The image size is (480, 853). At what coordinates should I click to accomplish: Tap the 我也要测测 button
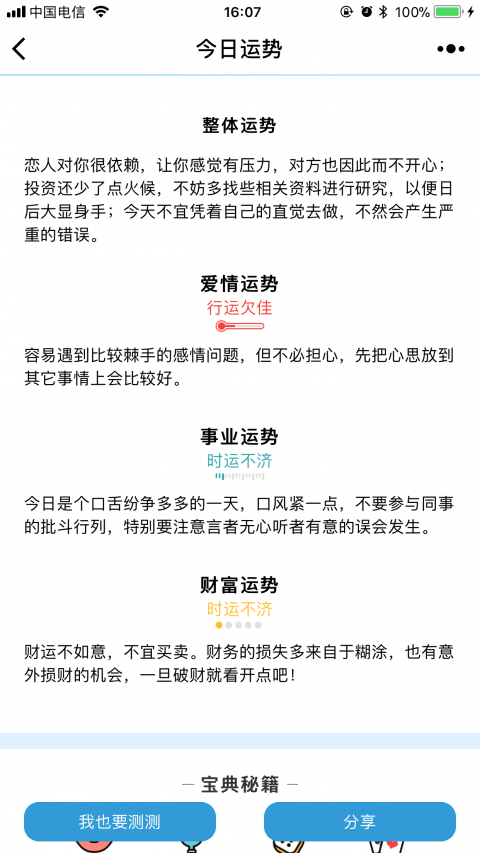click(x=120, y=821)
